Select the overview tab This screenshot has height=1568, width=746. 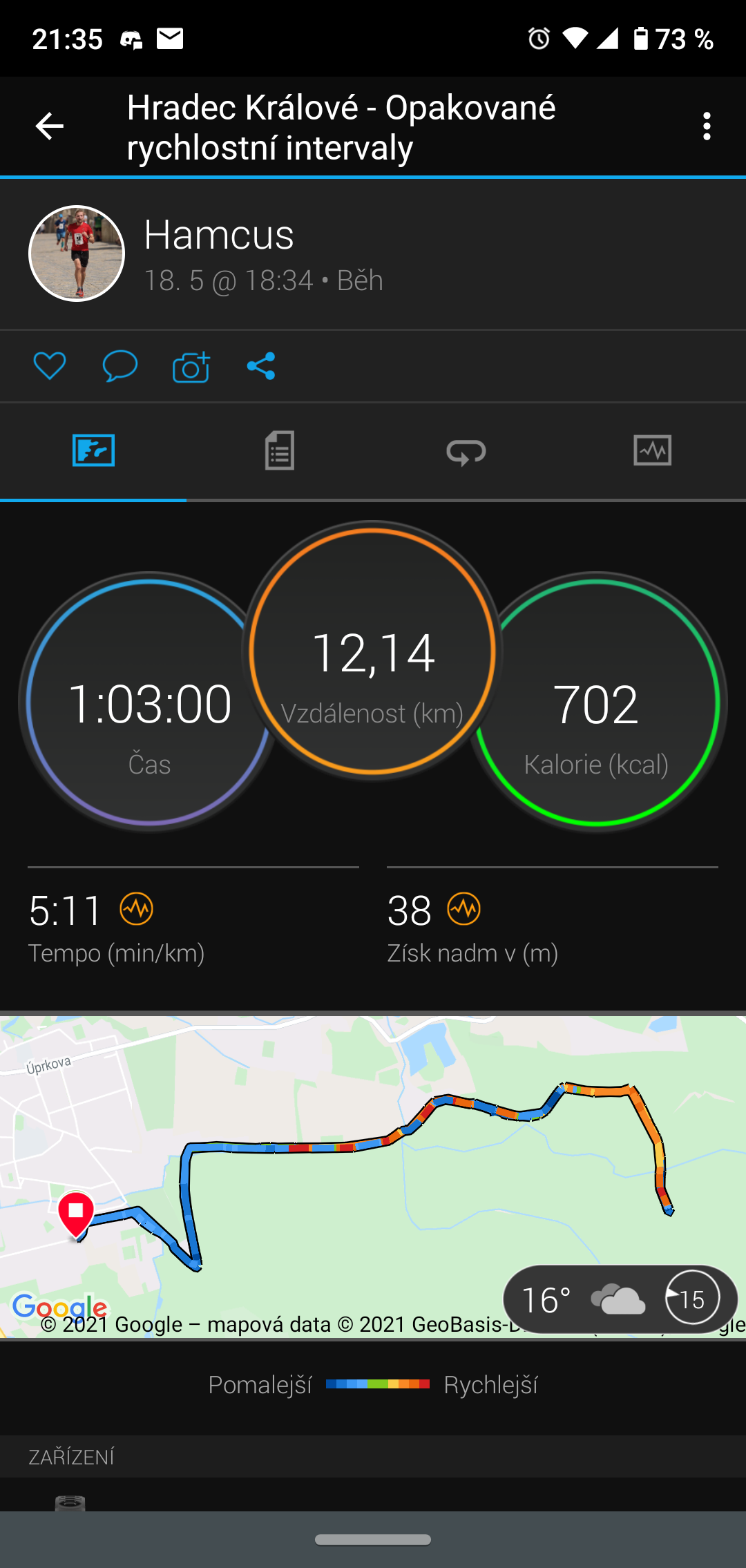(x=93, y=451)
